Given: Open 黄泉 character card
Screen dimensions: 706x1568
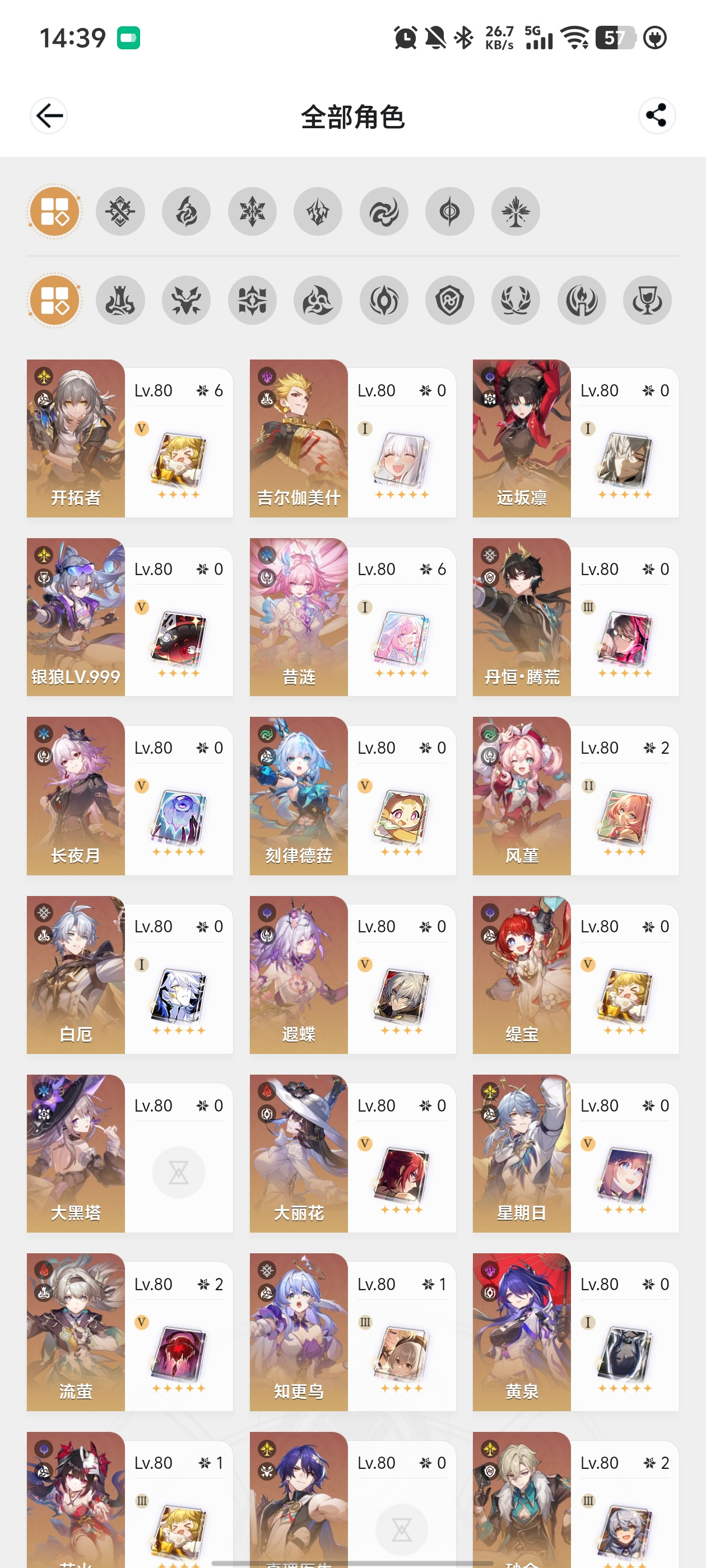Looking at the screenshot, I should 575,1332.
